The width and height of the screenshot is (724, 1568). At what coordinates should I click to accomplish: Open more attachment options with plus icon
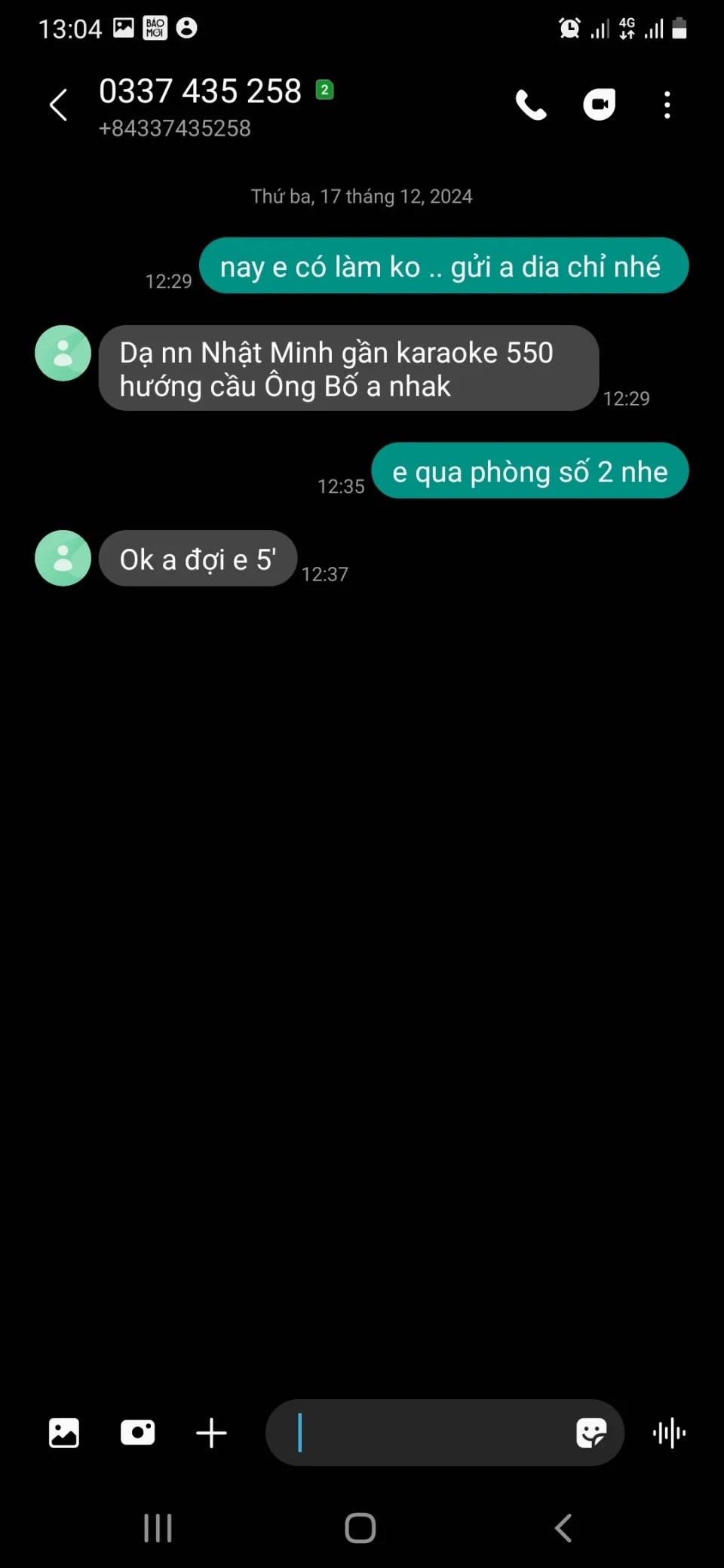(x=211, y=1432)
